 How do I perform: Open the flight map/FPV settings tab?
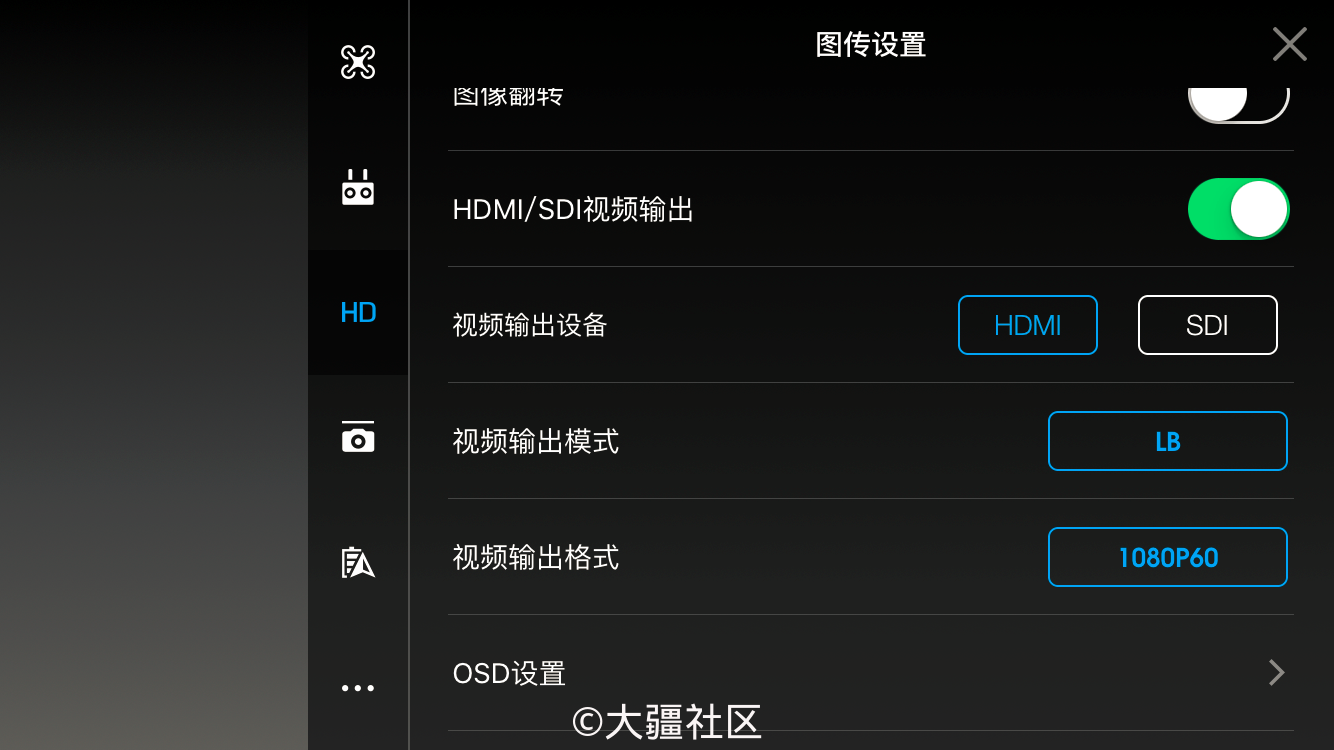(x=358, y=562)
